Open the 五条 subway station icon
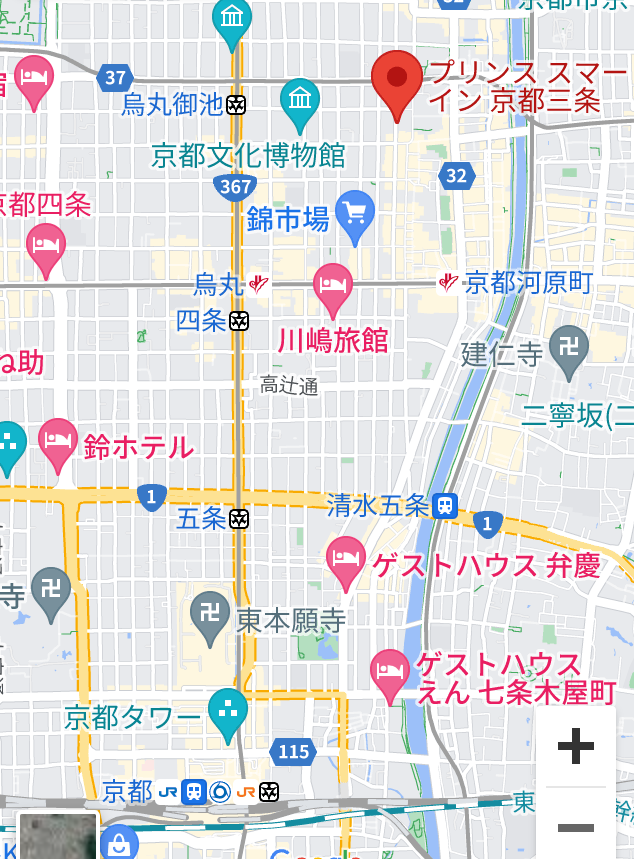The height and width of the screenshot is (859, 634). [239, 519]
